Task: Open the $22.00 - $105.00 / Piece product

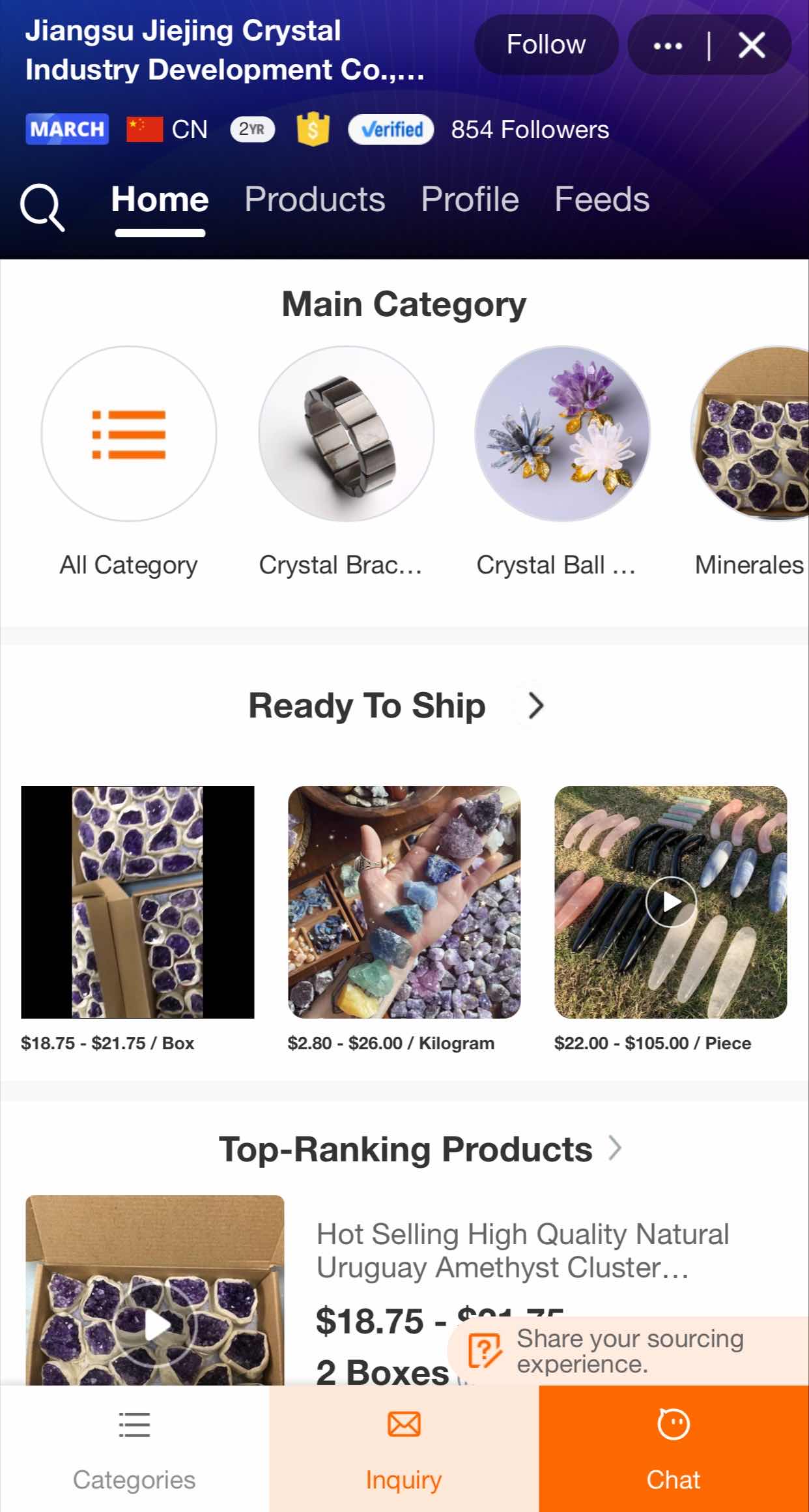Action: [670, 902]
